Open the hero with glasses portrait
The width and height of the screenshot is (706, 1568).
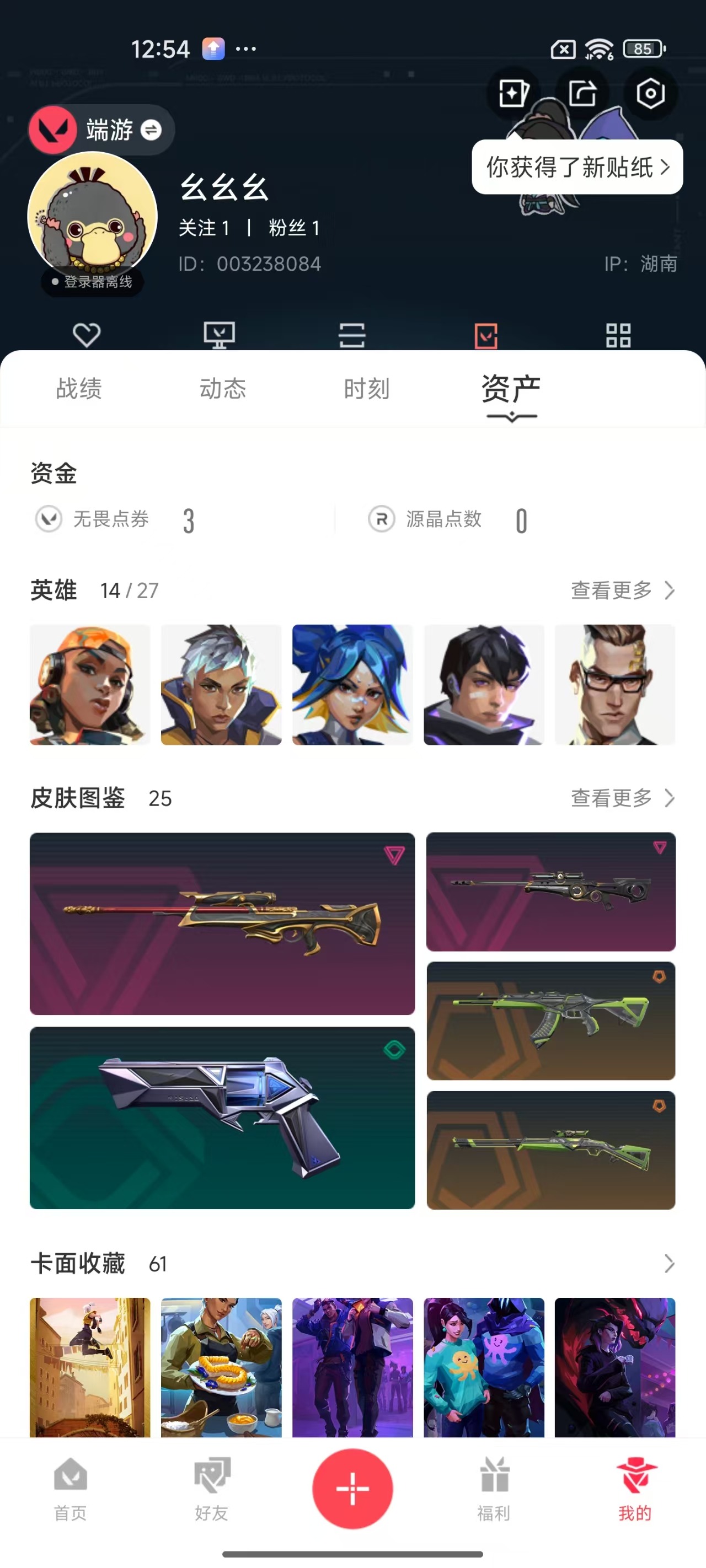614,684
